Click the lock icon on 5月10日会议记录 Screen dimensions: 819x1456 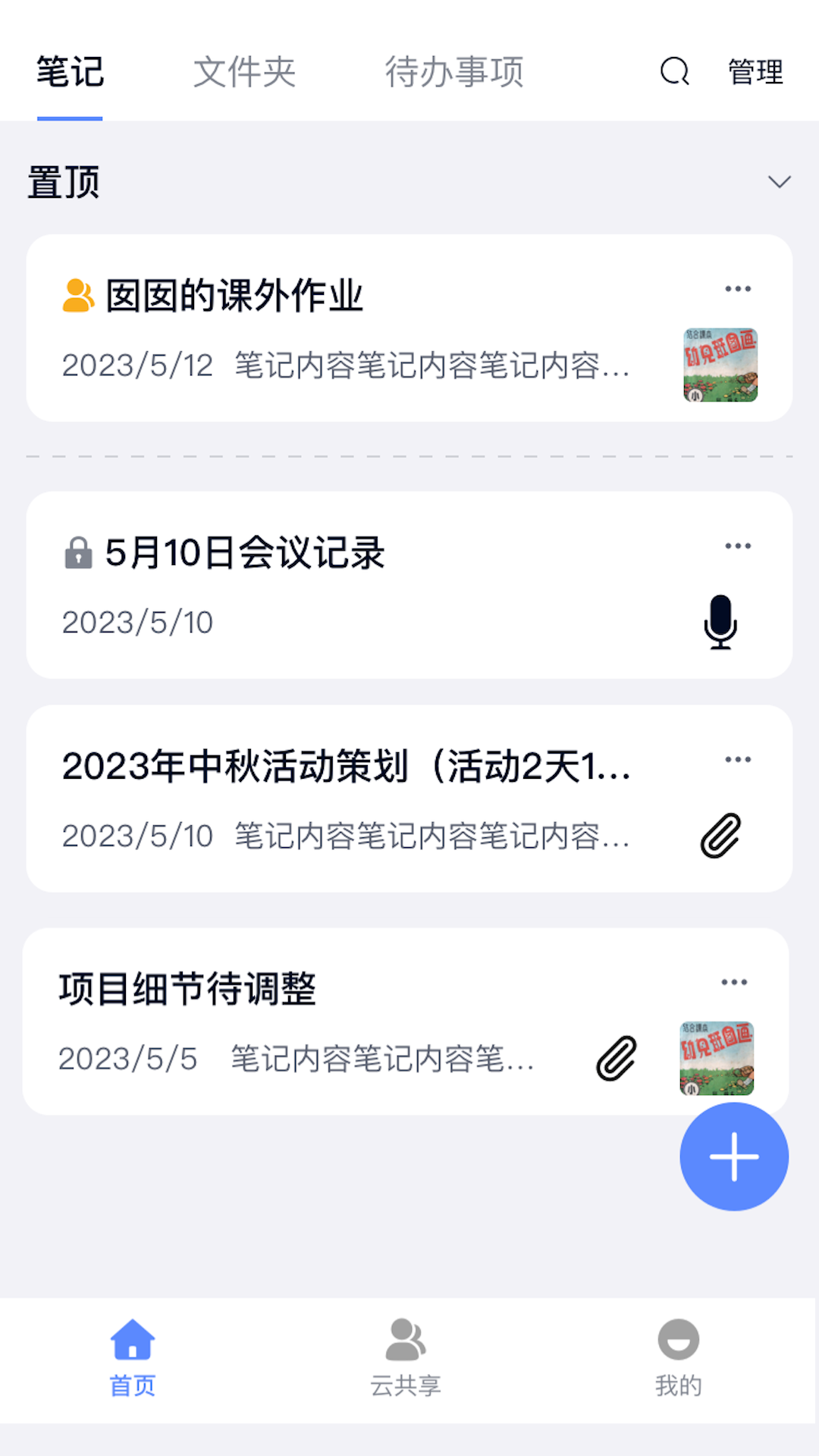click(78, 554)
